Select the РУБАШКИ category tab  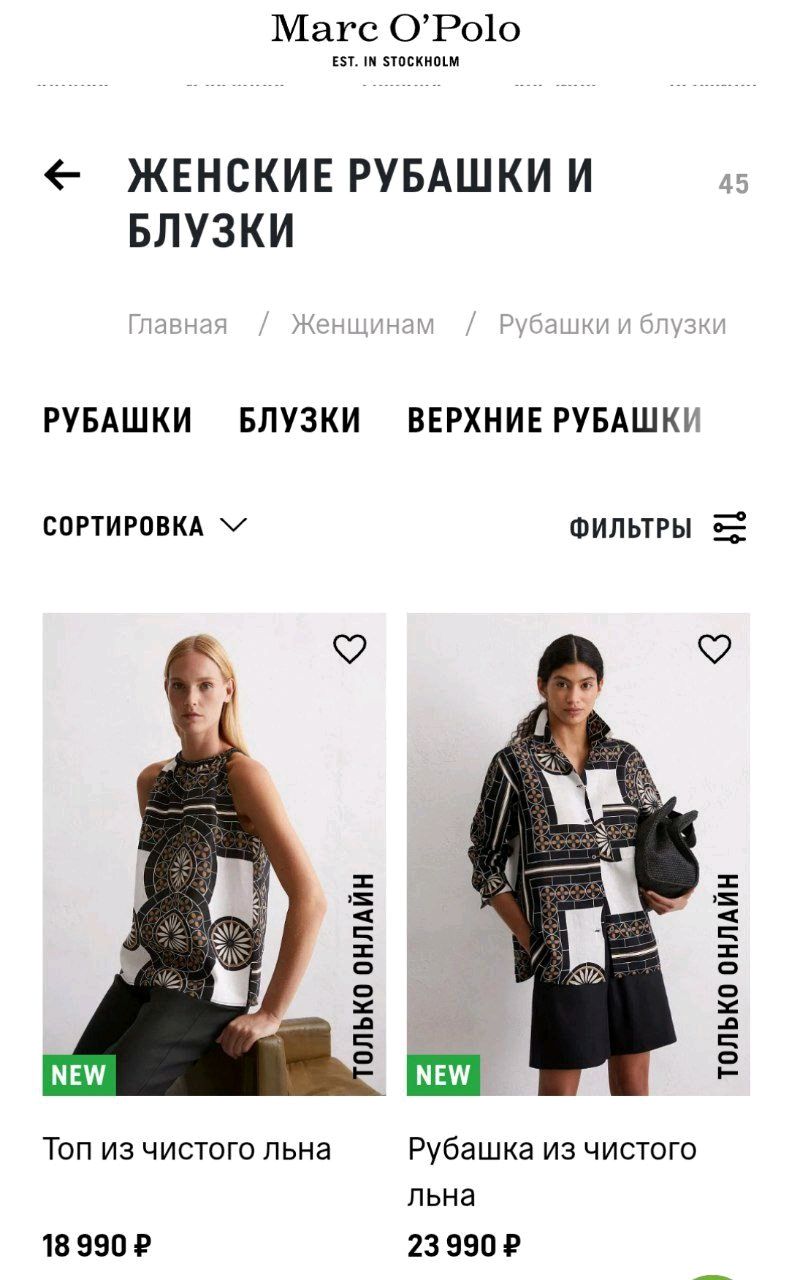(117, 421)
